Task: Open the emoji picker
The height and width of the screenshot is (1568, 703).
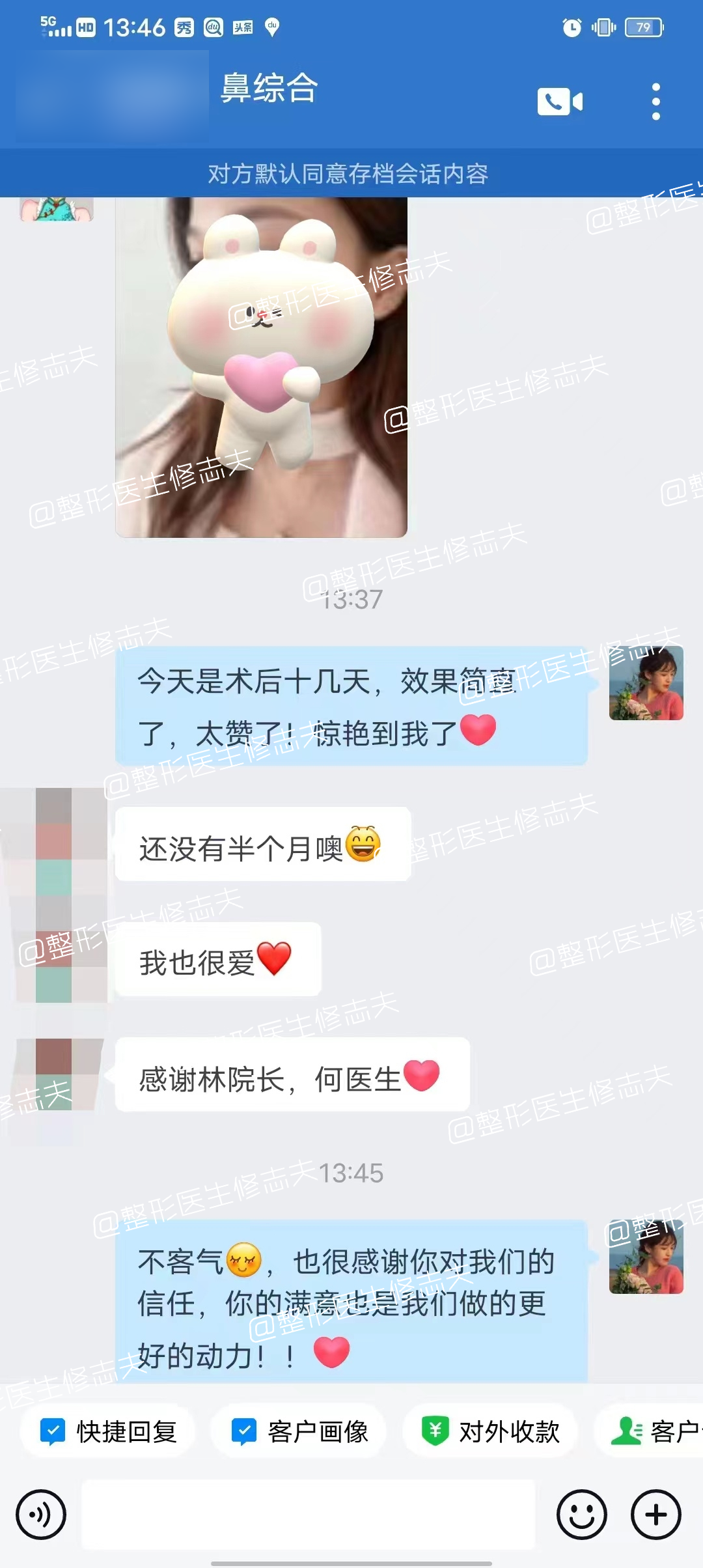Action: click(581, 1515)
